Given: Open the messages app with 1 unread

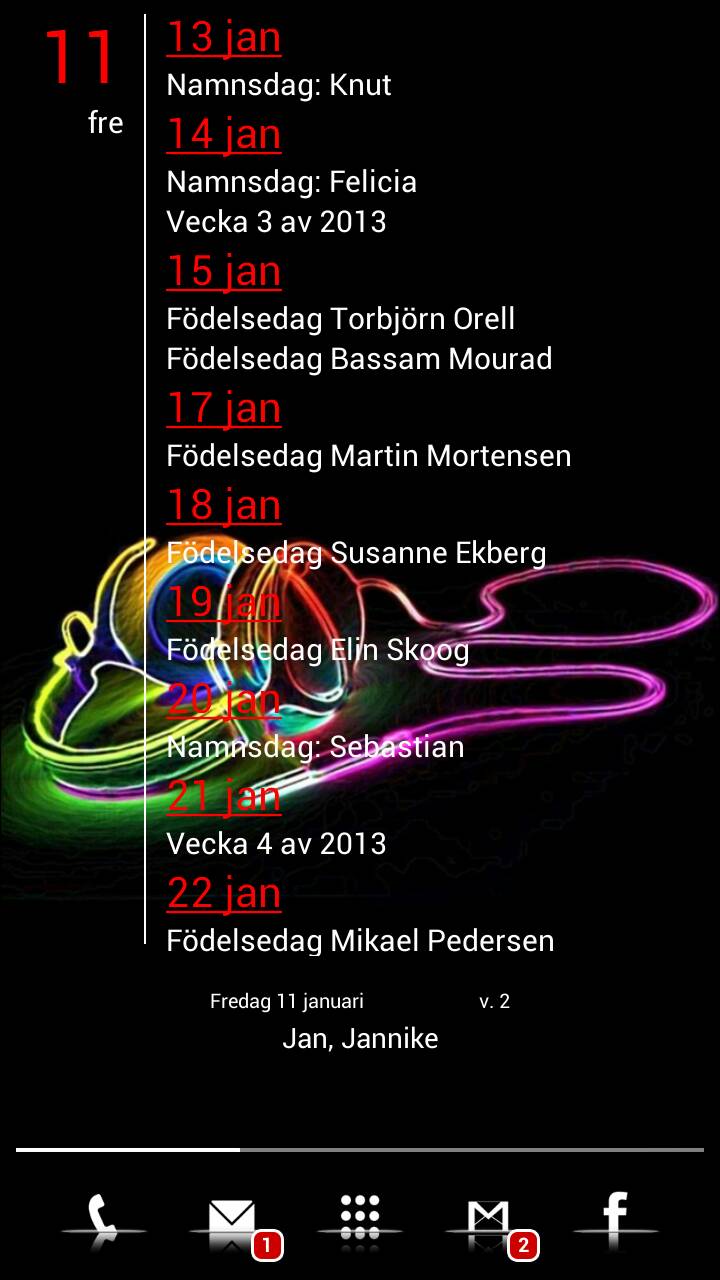Looking at the screenshot, I should [232, 1218].
